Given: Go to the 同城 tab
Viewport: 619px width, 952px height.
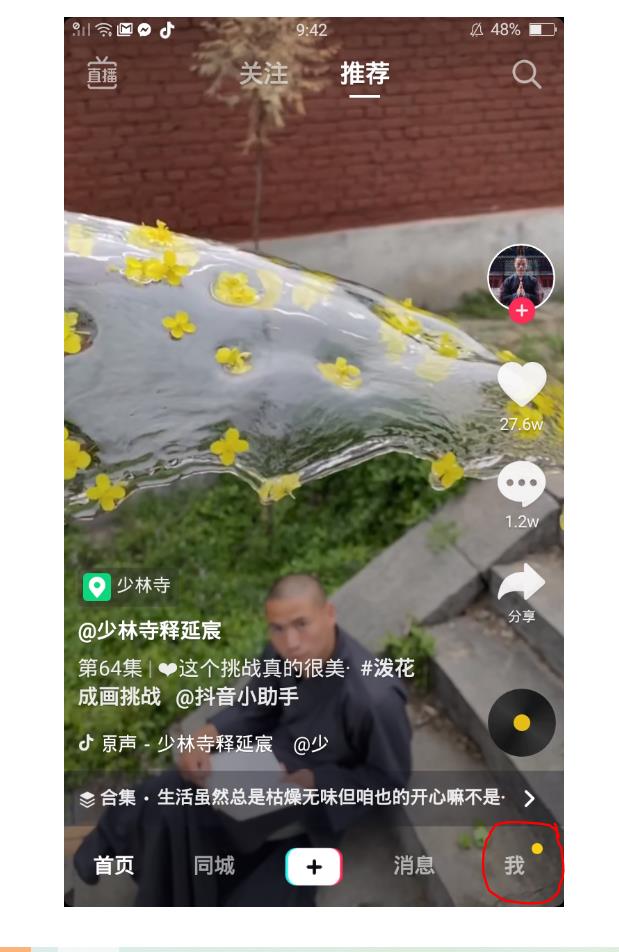Looking at the screenshot, I should point(214,866).
